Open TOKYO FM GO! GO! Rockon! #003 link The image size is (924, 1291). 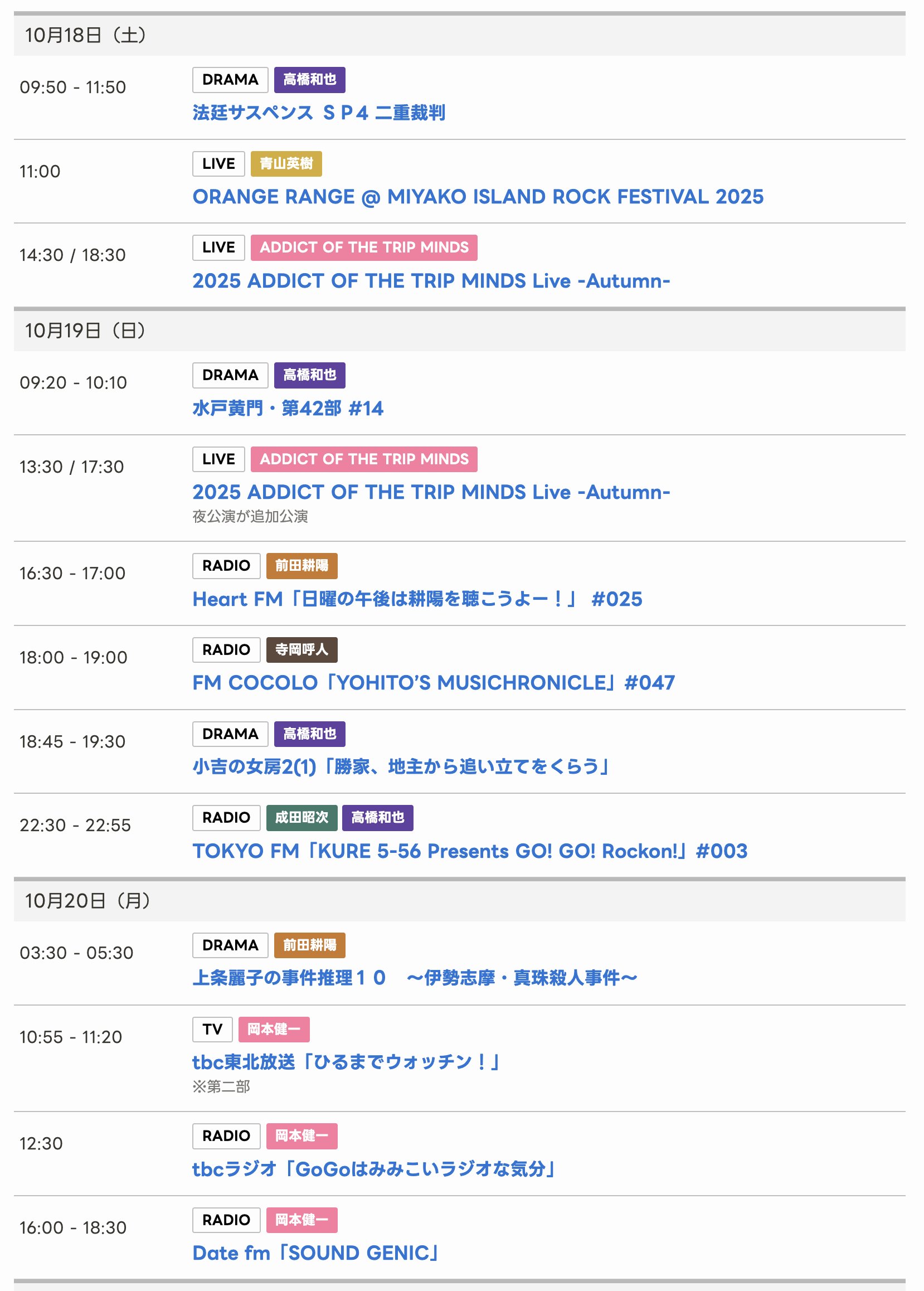pyautogui.click(x=469, y=851)
